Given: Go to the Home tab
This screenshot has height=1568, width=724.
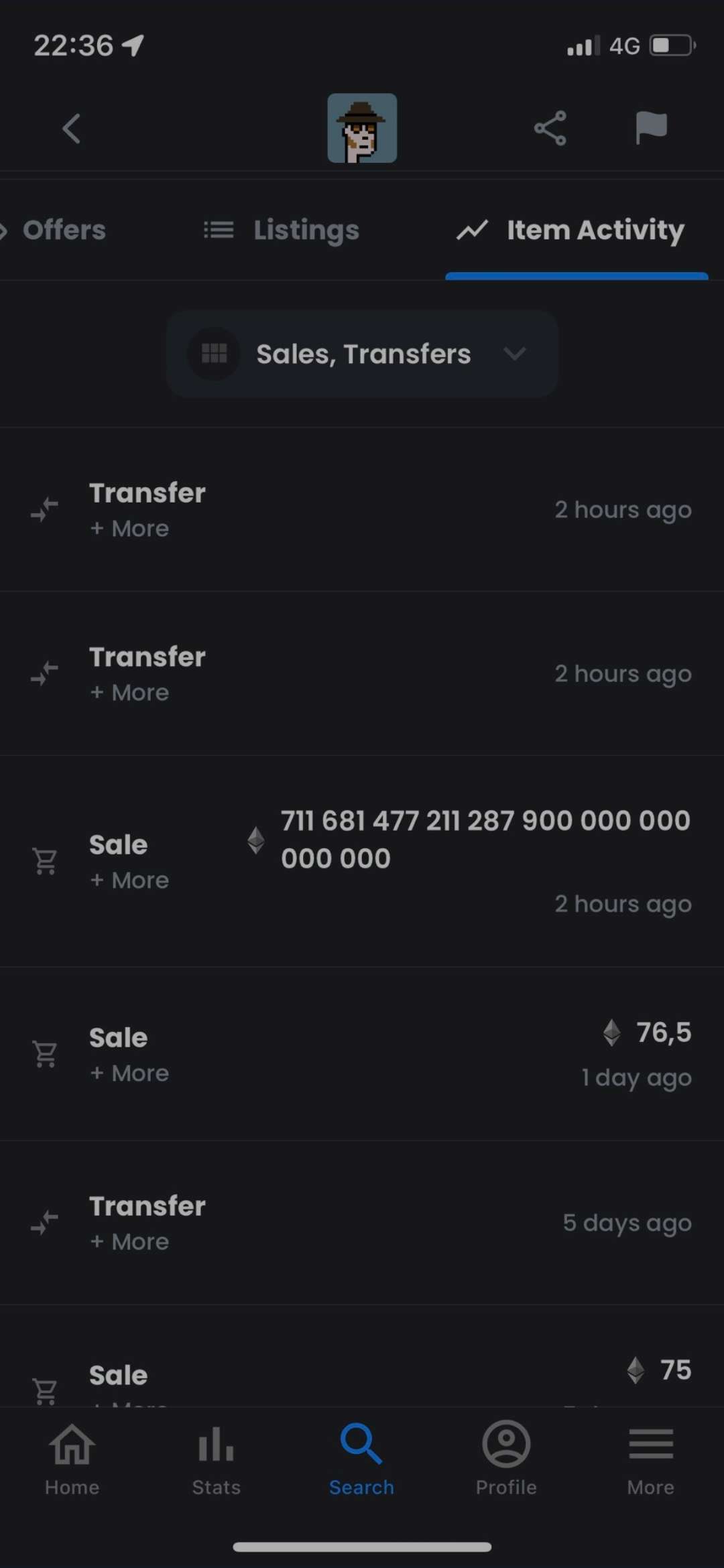Looking at the screenshot, I should click(72, 1459).
